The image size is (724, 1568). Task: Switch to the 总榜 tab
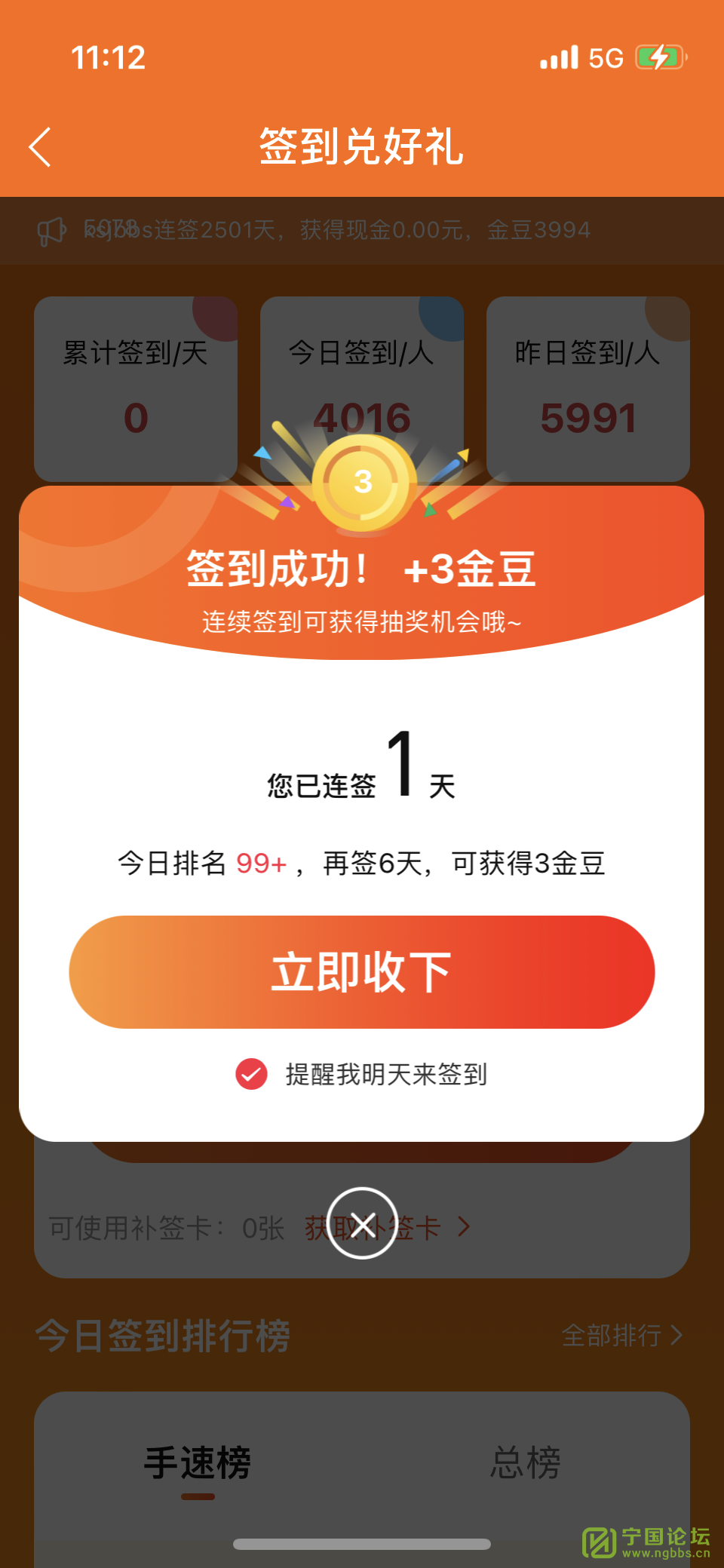[x=525, y=1463]
